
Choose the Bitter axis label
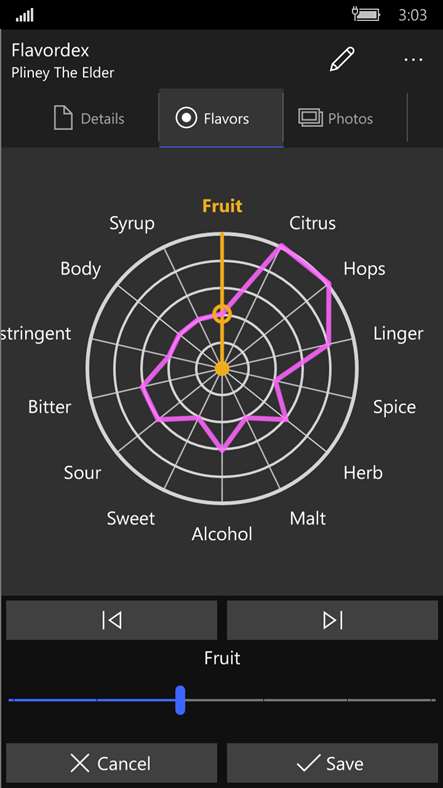click(49, 407)
